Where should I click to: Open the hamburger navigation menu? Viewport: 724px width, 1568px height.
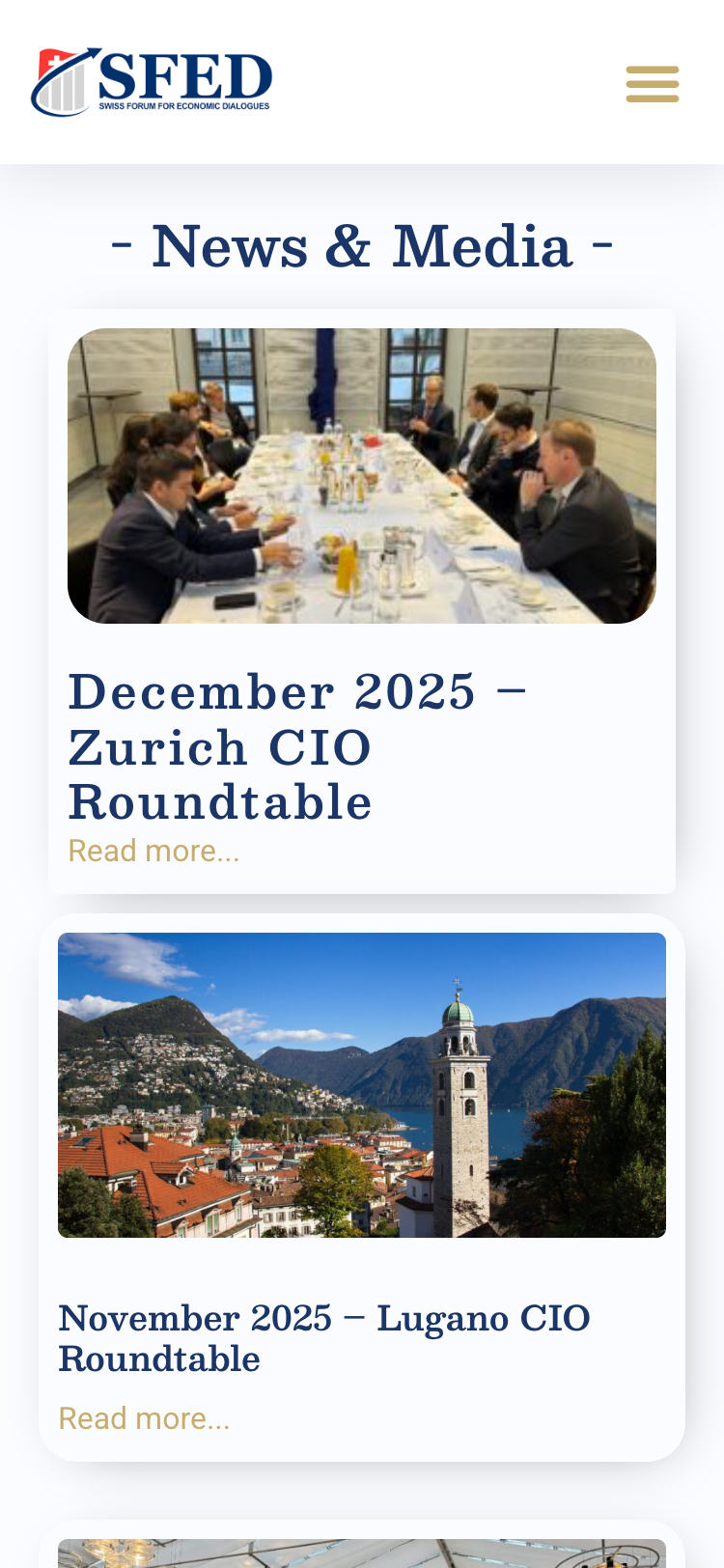point(653,84)
